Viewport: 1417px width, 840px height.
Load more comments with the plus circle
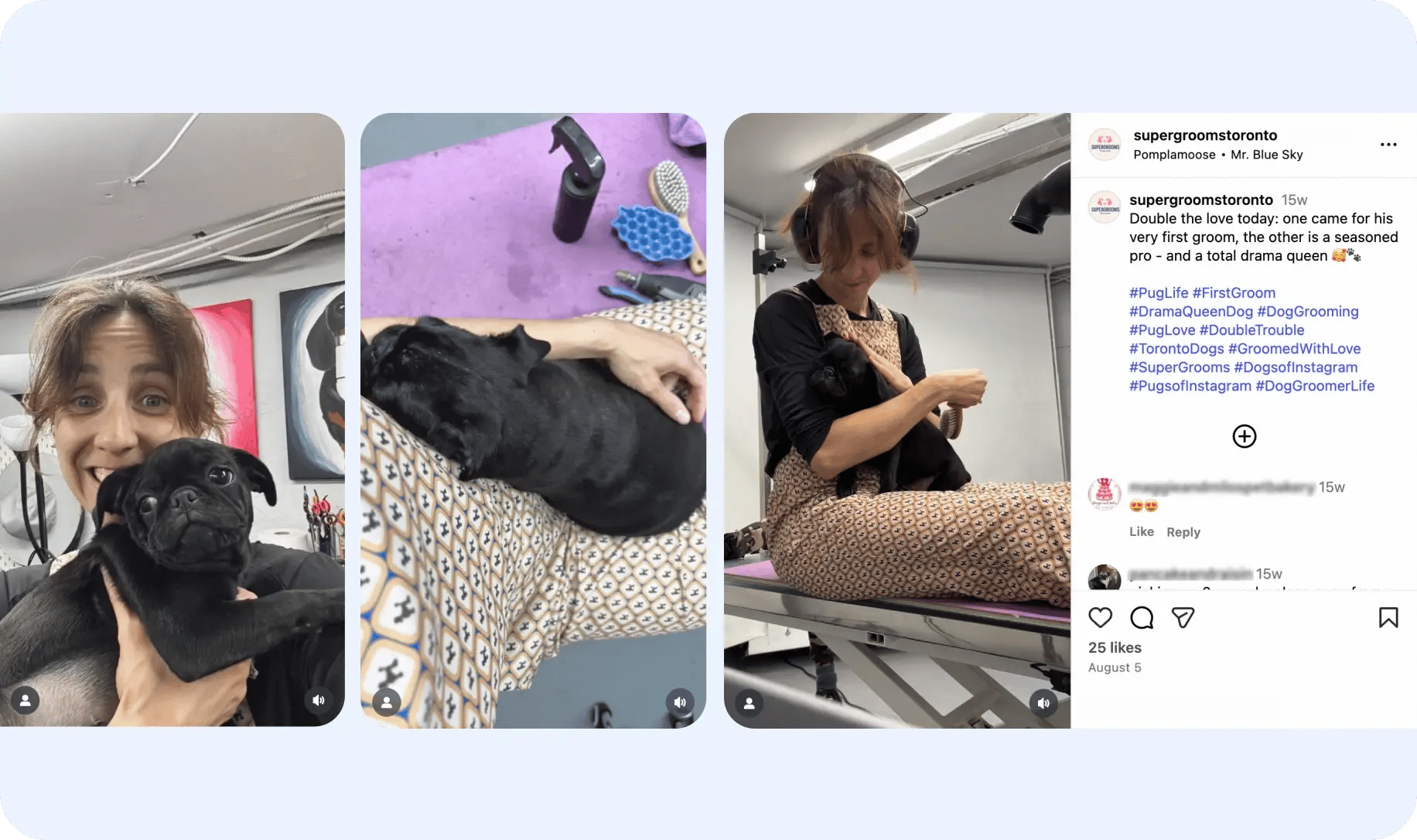tap(1244, 436)
